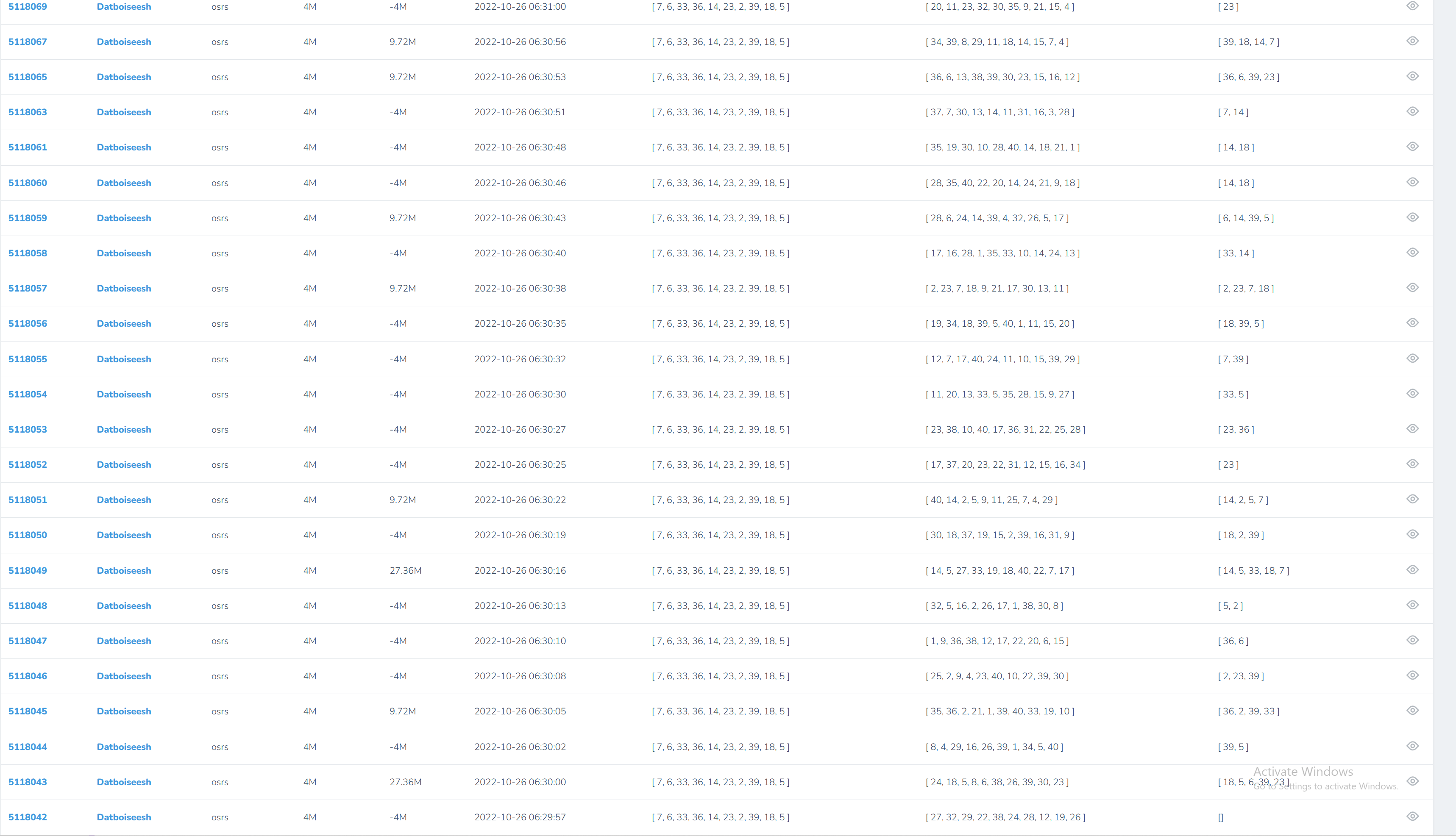This screenshot has width=1456, height=836.
Task: Open bet ID 5118060 link
Action: click(x=28, y=183)
